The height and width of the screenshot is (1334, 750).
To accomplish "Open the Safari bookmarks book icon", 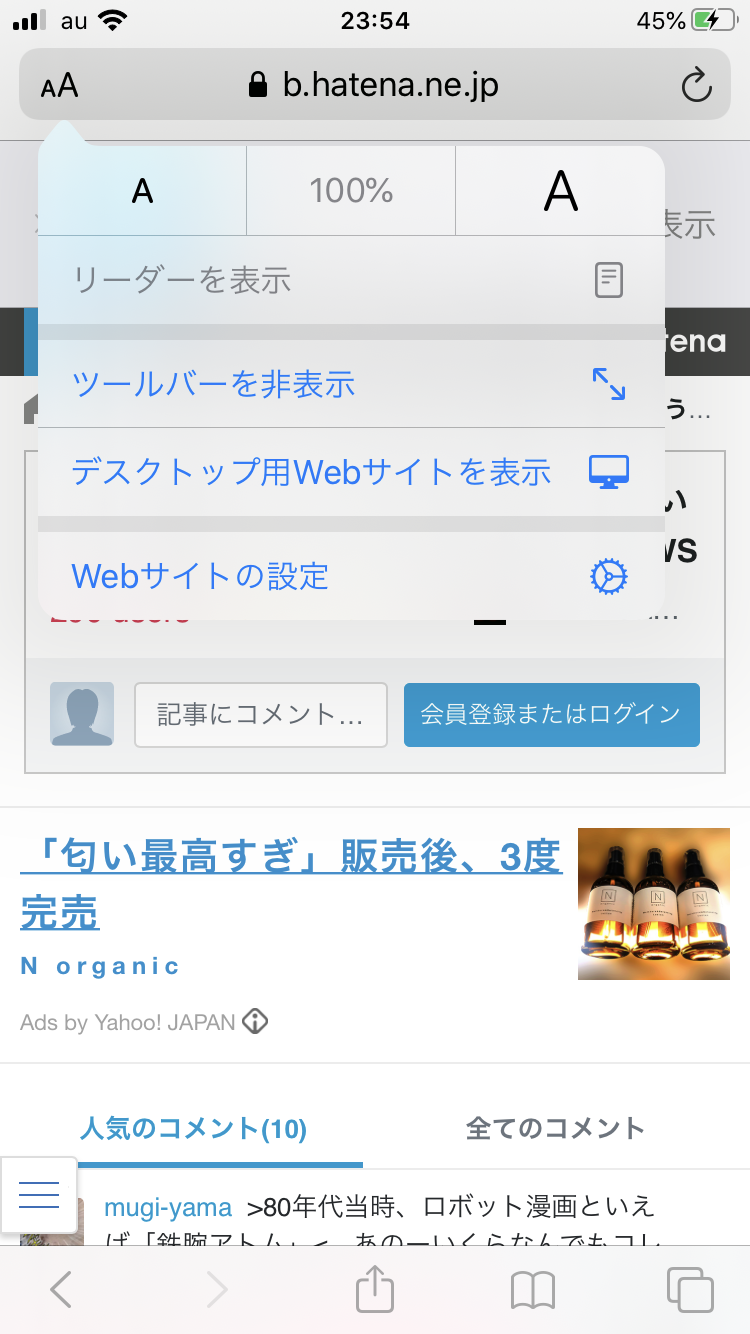I will pyautogui.click(x=532, y=1290).
